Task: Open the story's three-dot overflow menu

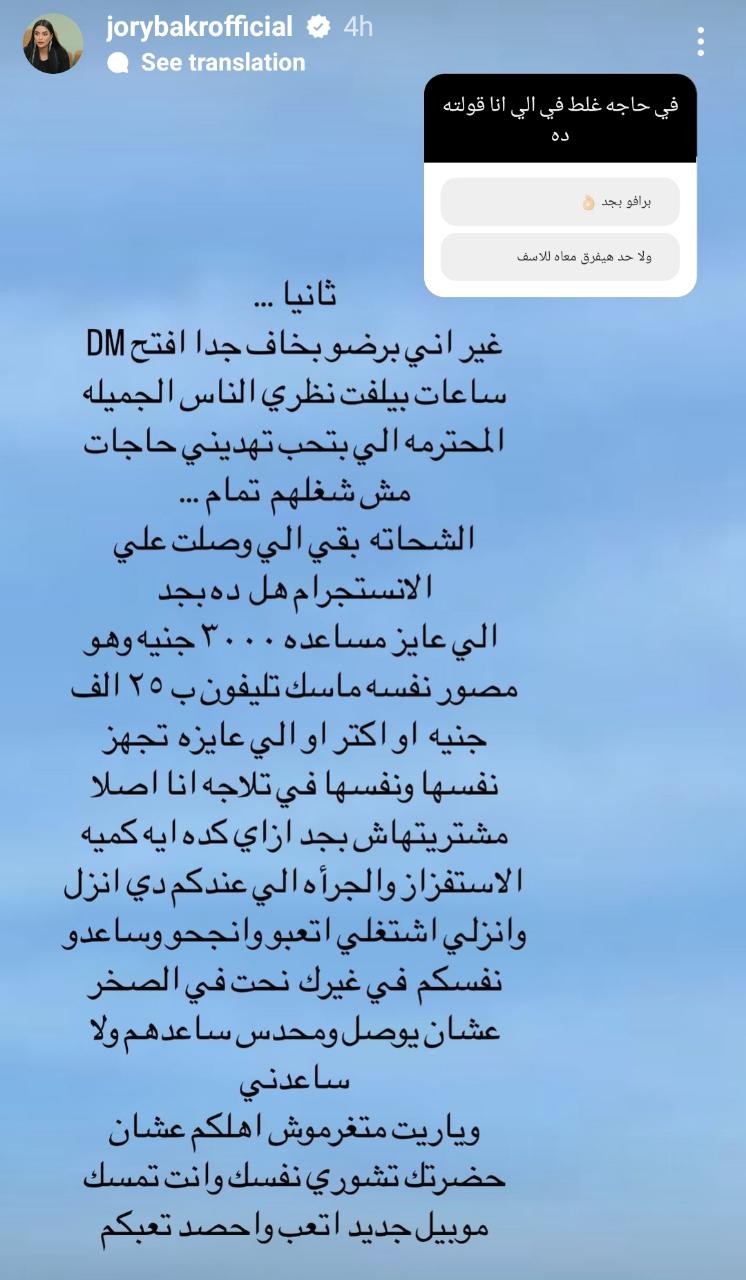Action: [701, 41]
